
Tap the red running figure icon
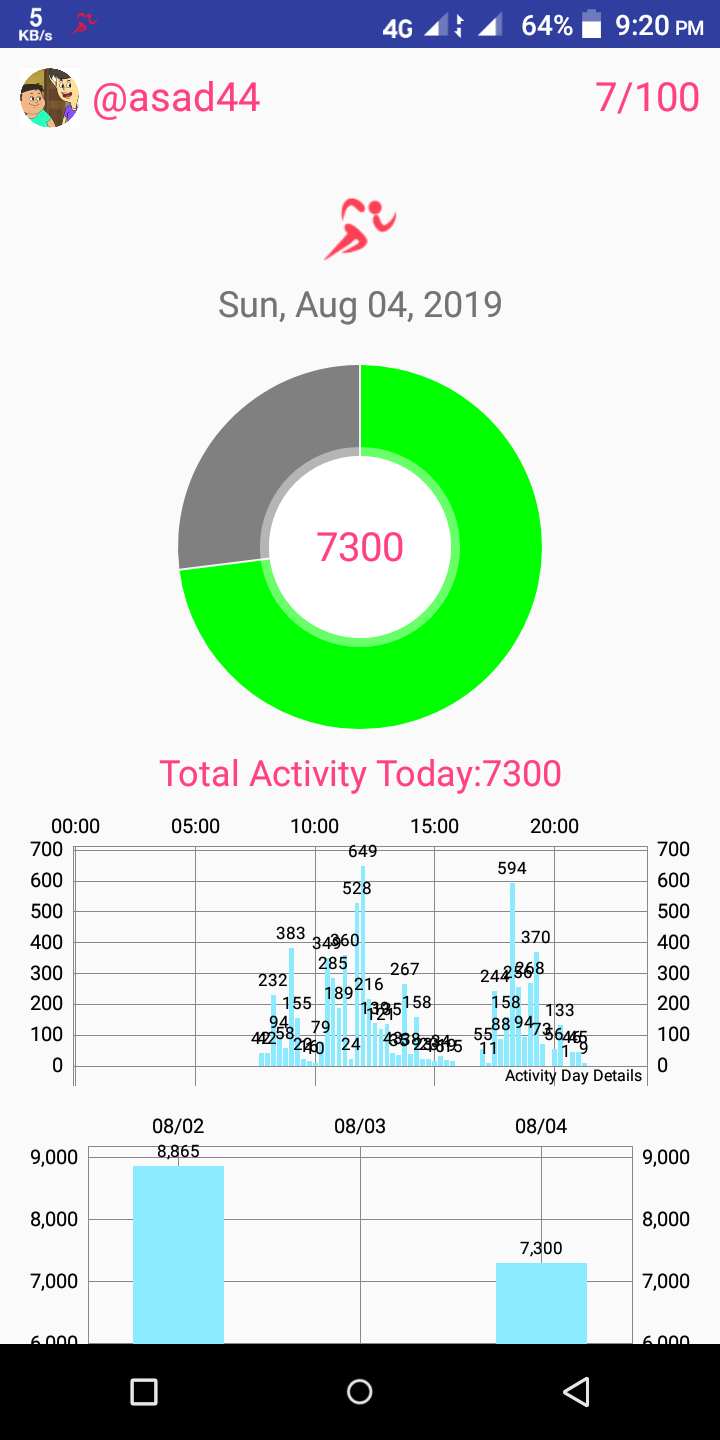coord(360,229)
